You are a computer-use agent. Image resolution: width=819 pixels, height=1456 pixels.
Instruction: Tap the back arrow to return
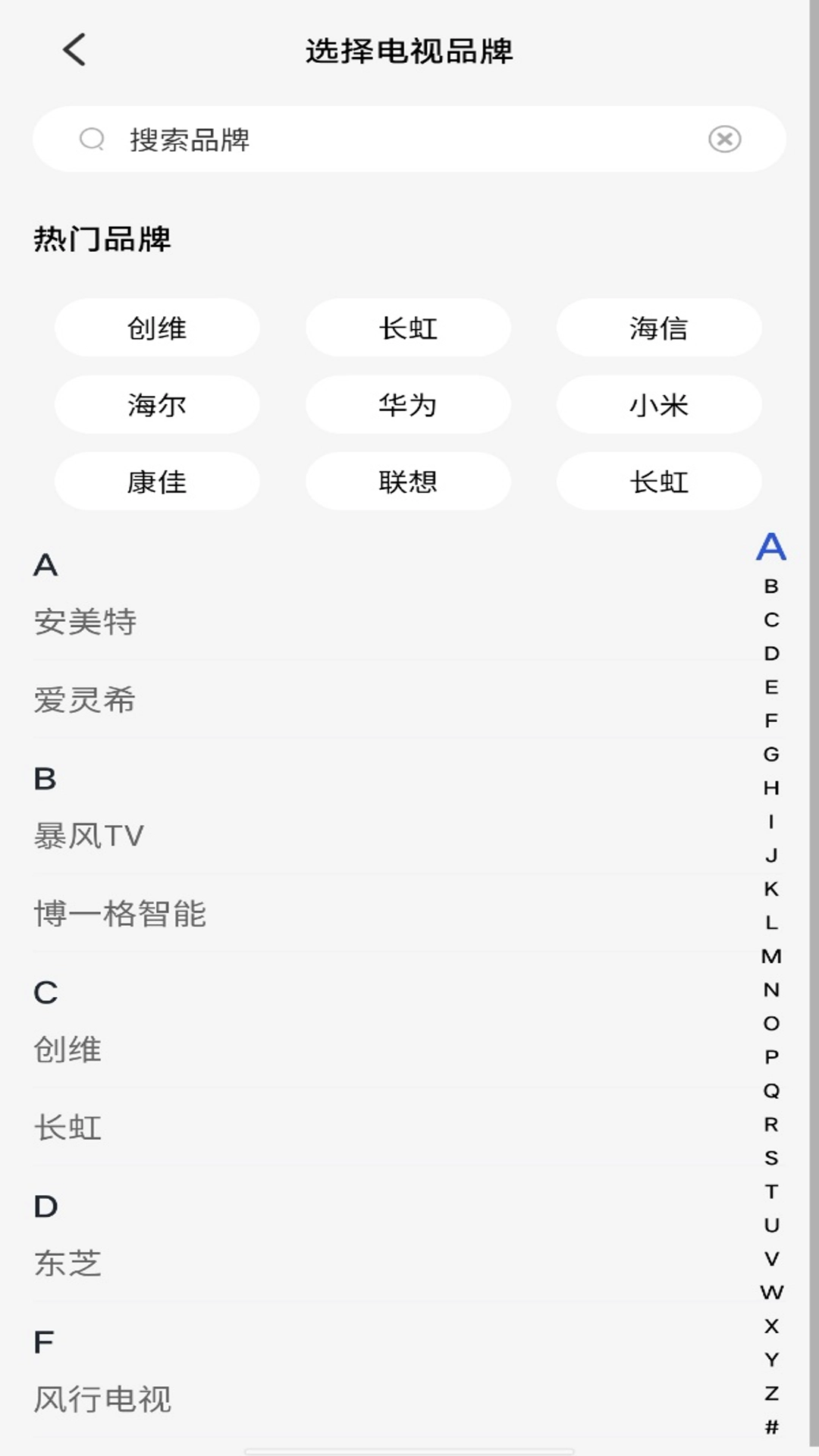point(74,52)
